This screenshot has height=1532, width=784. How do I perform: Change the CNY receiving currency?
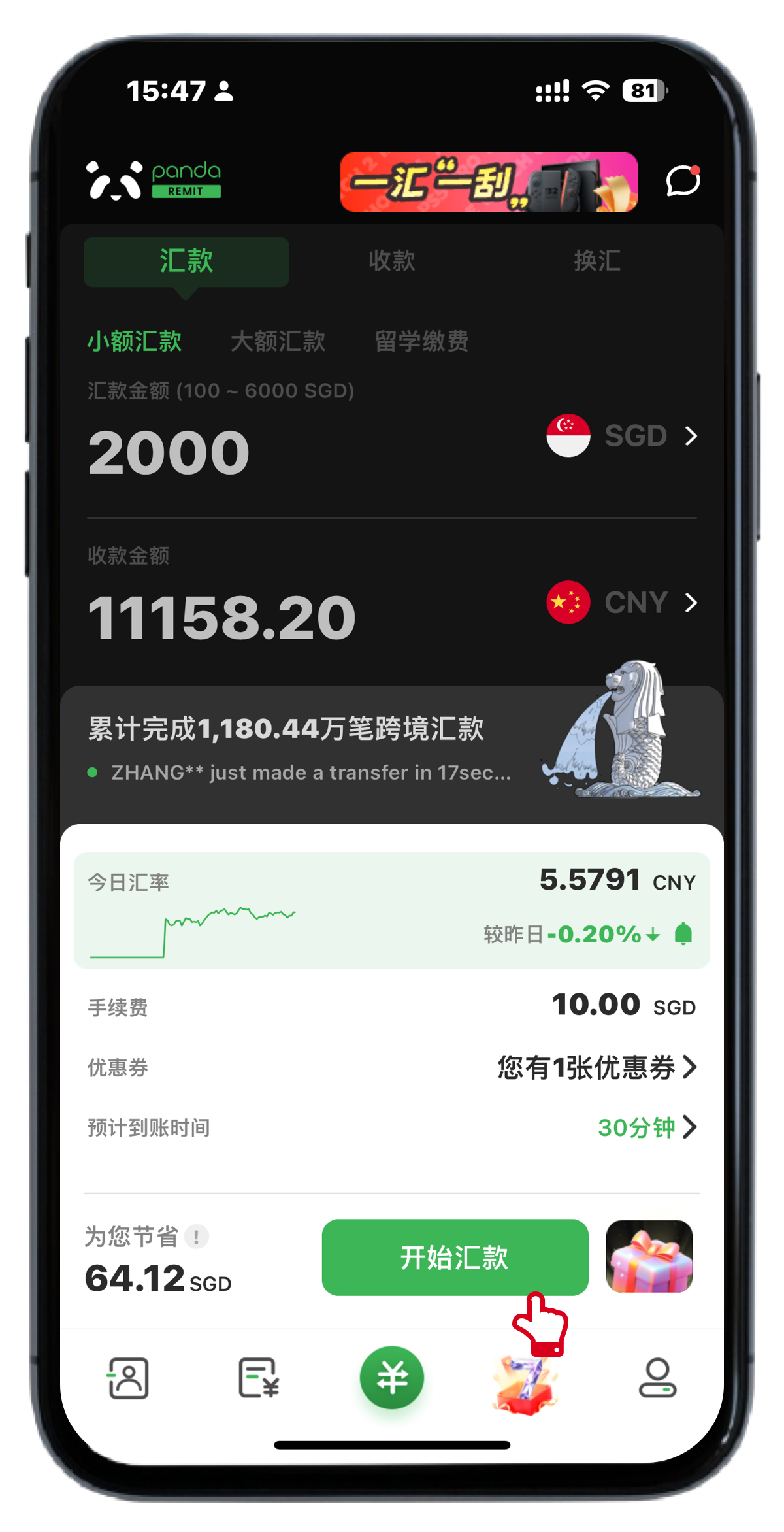pos(622,603)
